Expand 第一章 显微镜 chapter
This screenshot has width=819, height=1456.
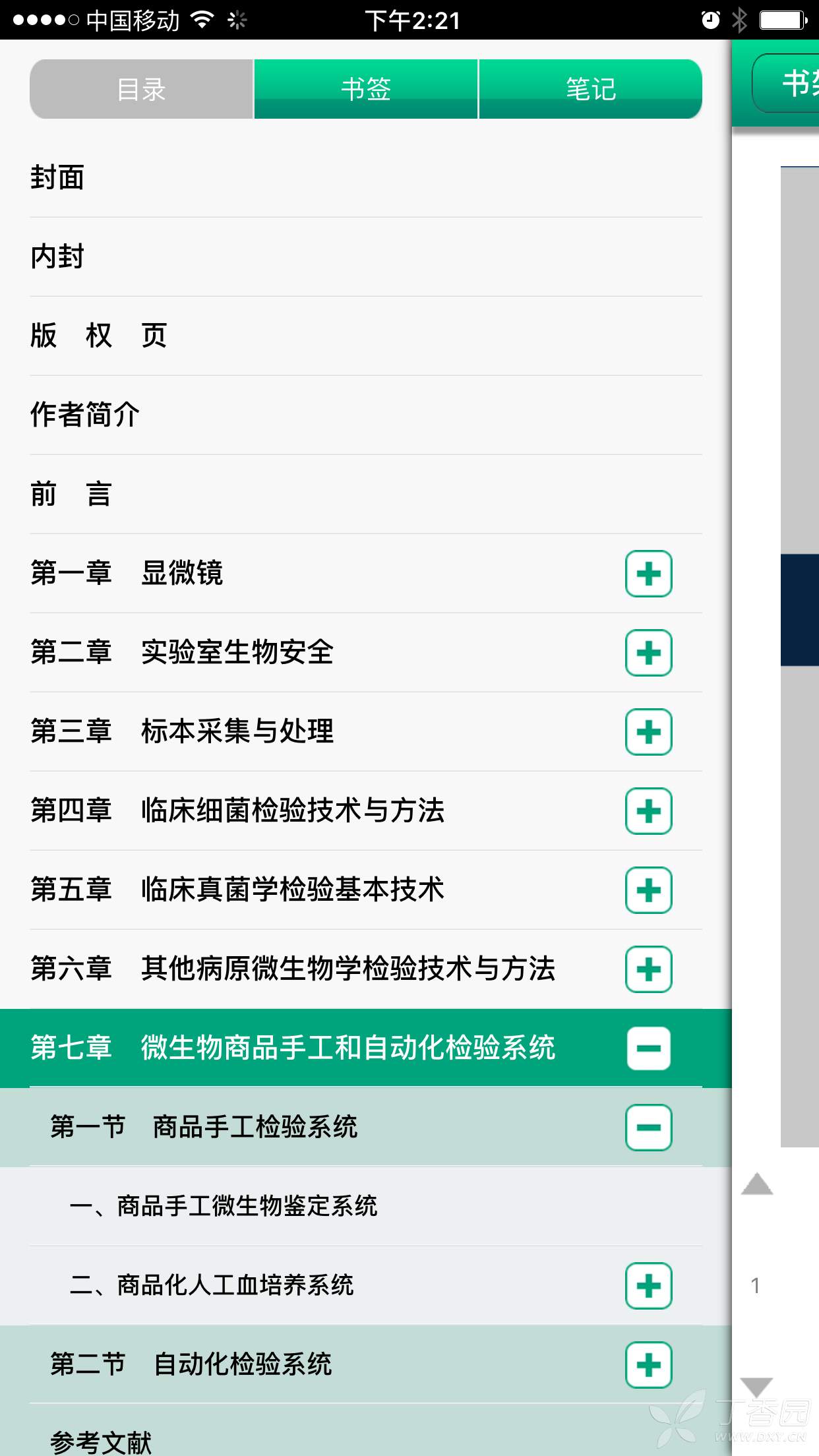[x=648, y=574]
